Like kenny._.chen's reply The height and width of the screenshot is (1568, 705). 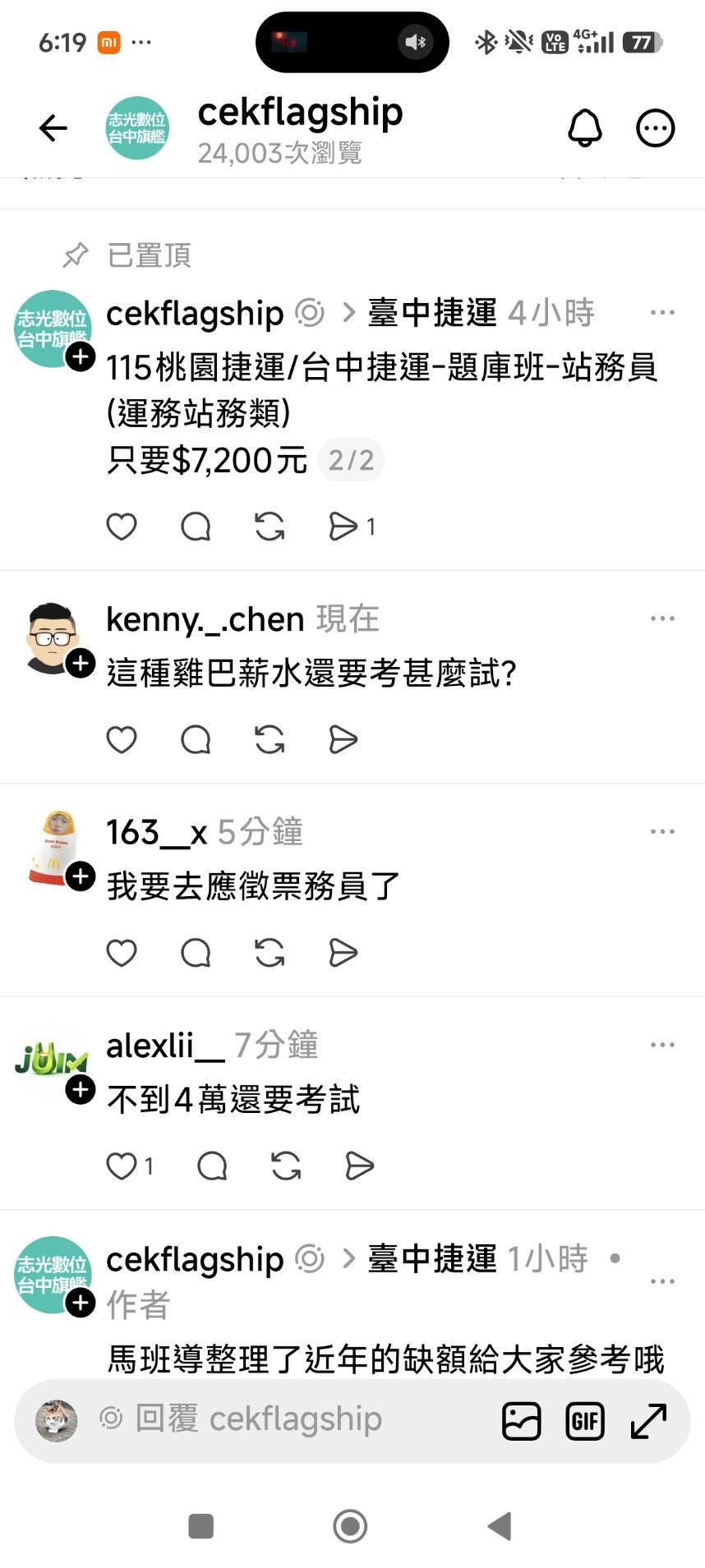[x=122, y=740]
